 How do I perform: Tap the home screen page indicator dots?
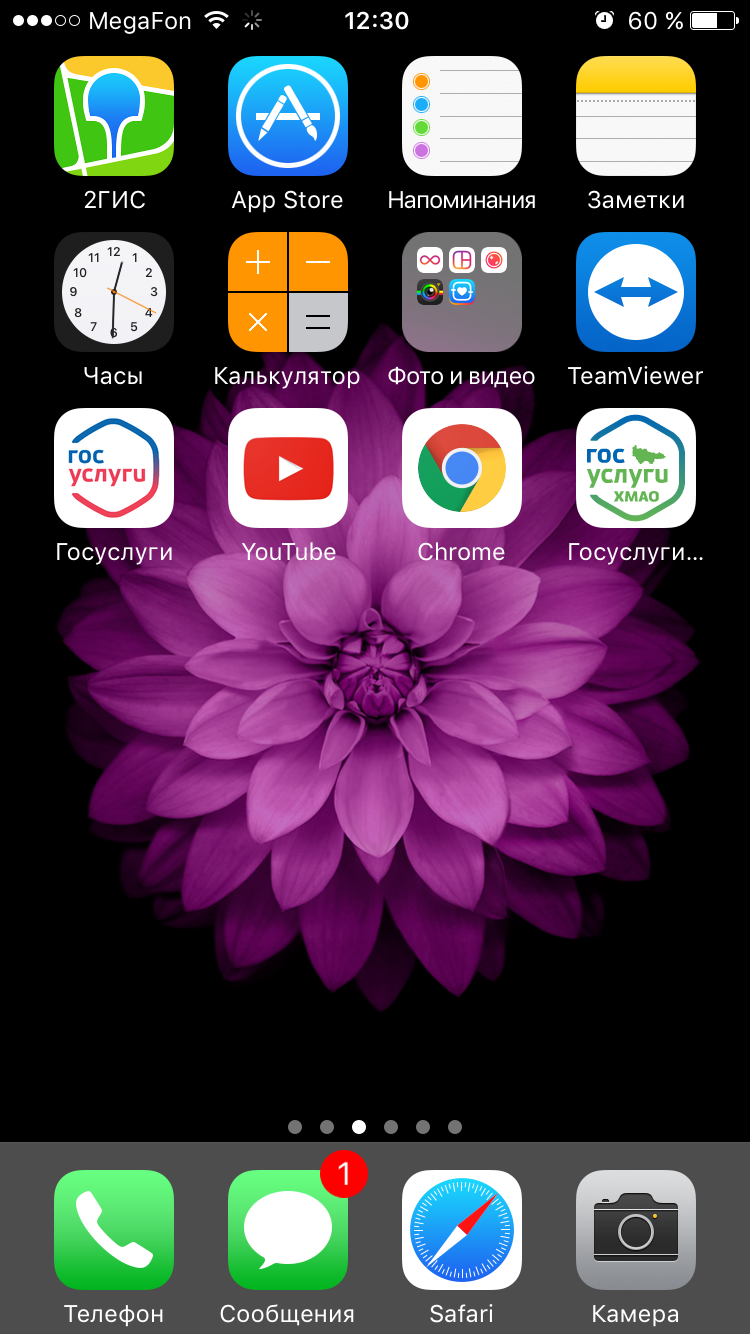pyautogui.click(x=375, y=1127)
